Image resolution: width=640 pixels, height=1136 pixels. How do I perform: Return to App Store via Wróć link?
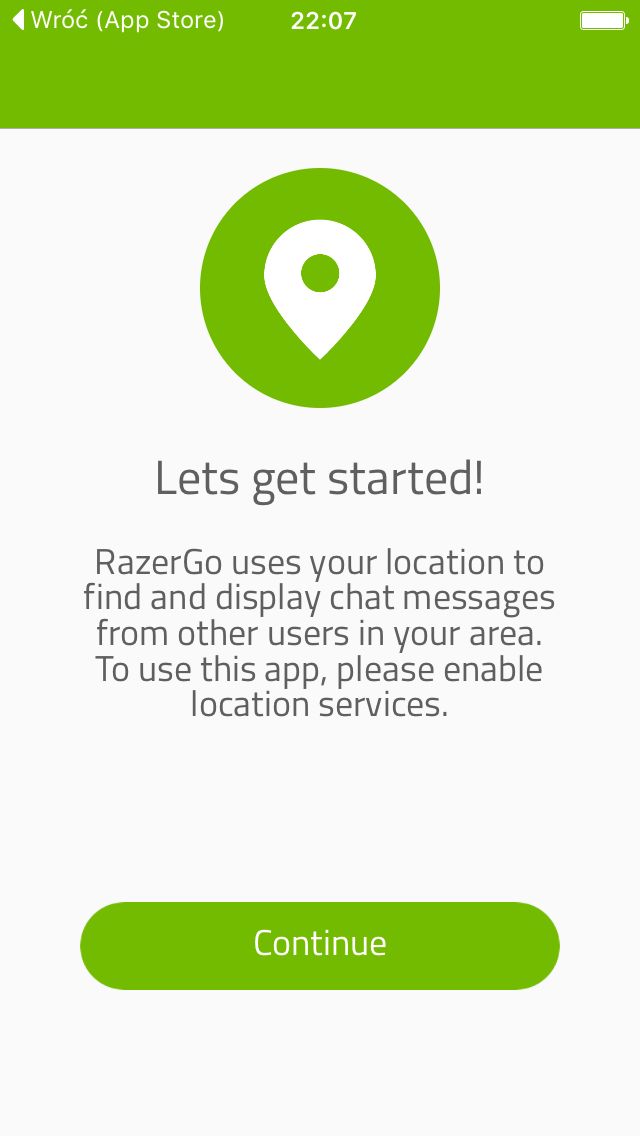(x=119, y=20)
